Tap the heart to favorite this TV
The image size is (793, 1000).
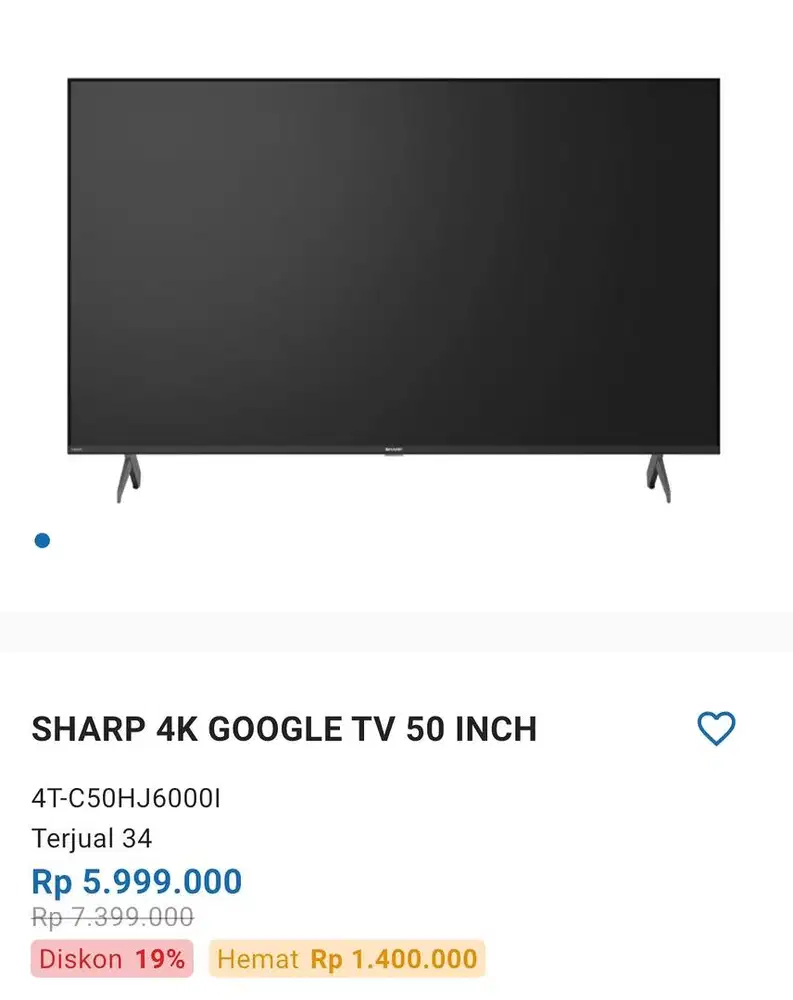tap(714, 728)
